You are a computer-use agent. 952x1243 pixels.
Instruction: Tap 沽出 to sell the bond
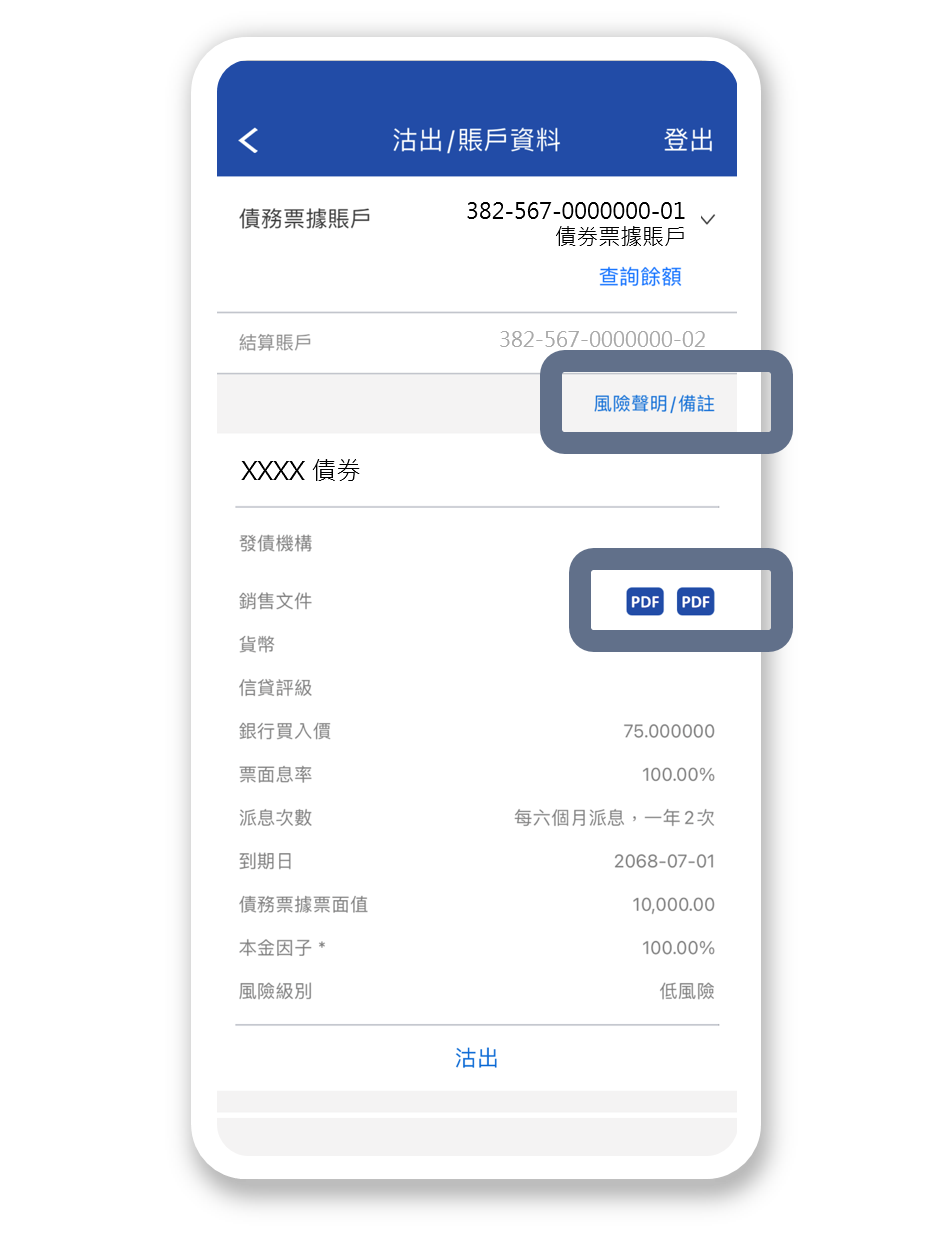pyautogui.click(x=477, y=1058)
